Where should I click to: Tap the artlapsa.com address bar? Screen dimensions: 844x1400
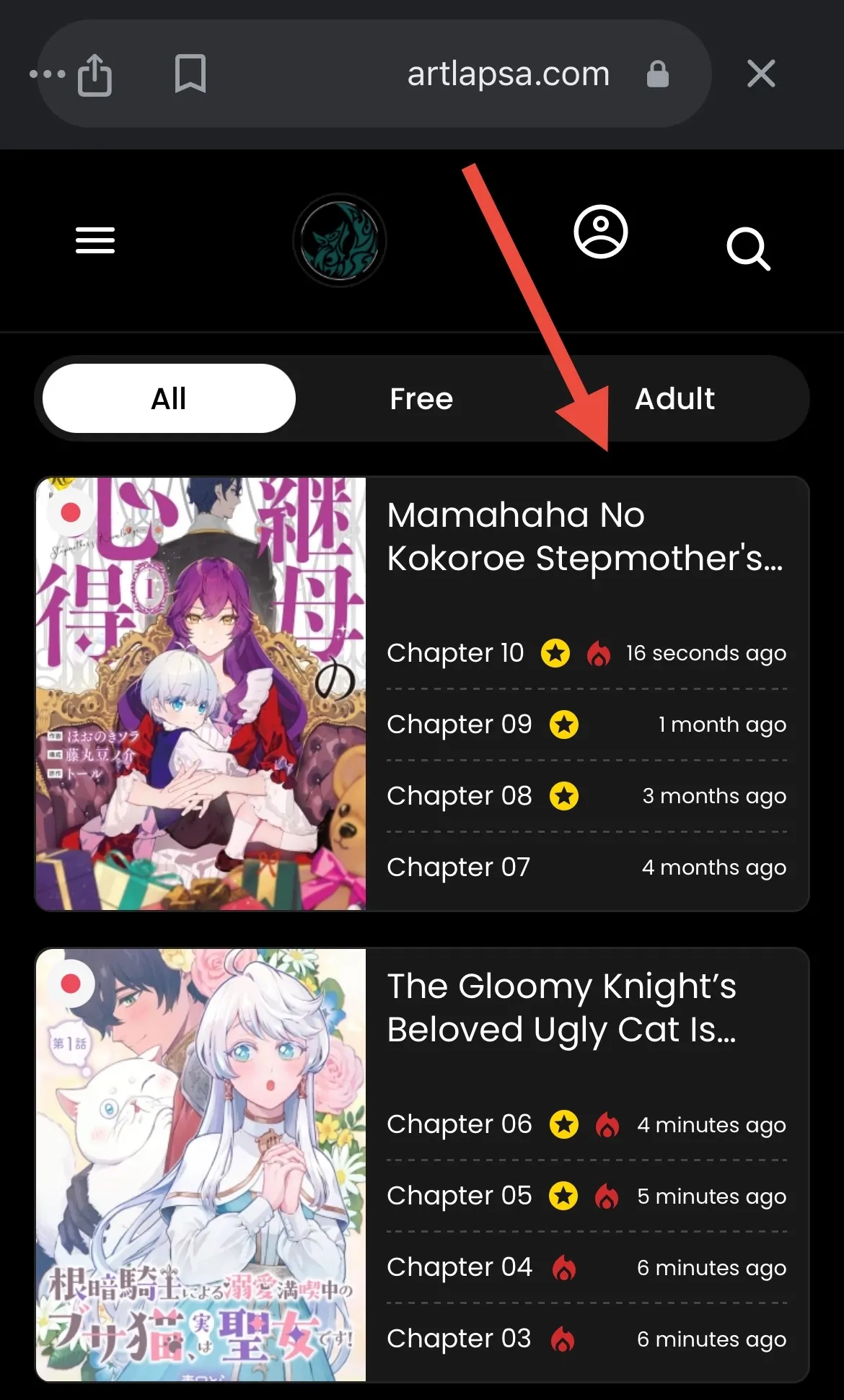pos(508,74)
